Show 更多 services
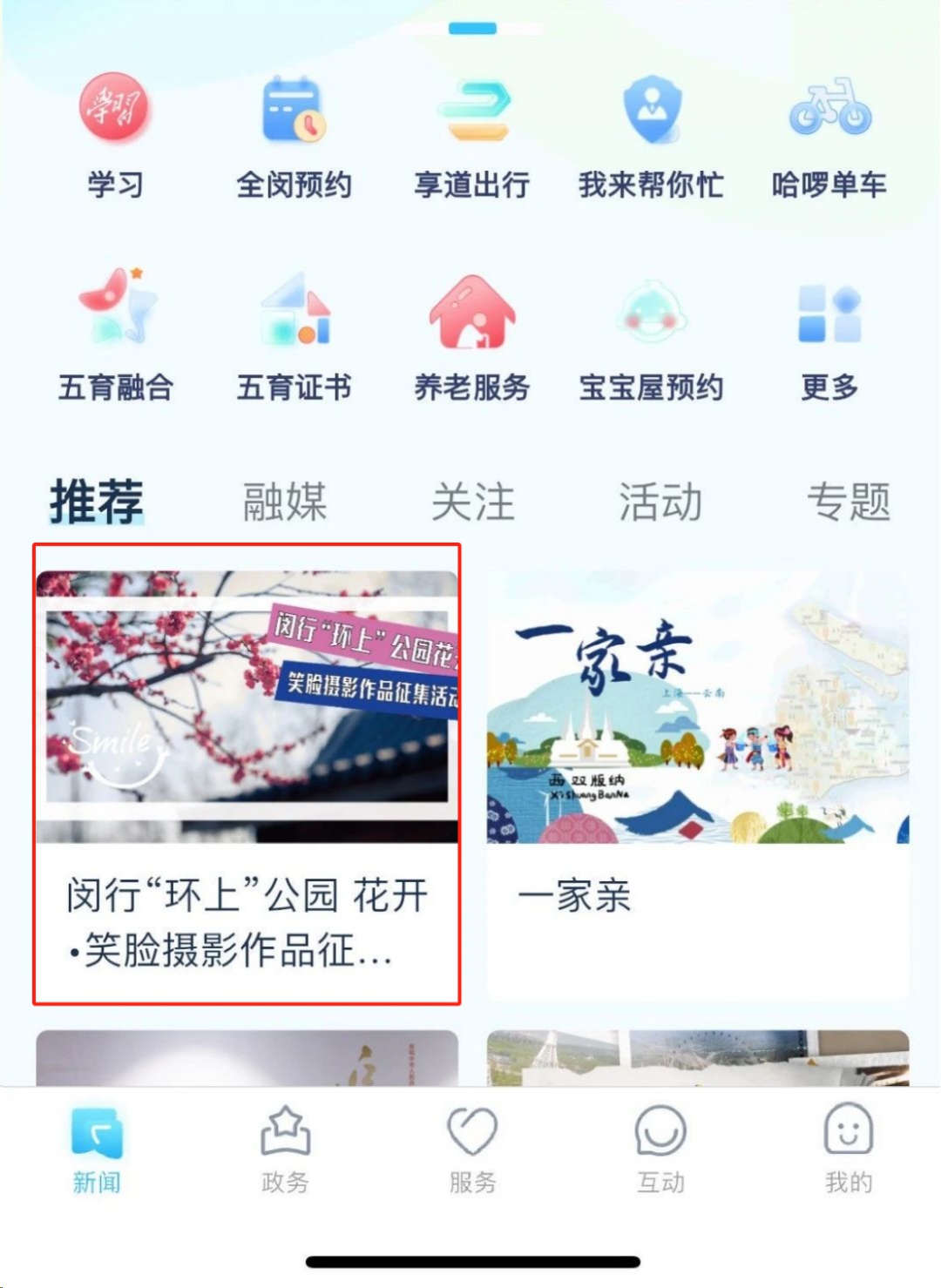This screenshot has width=941, height=1288. coord(829,337)
